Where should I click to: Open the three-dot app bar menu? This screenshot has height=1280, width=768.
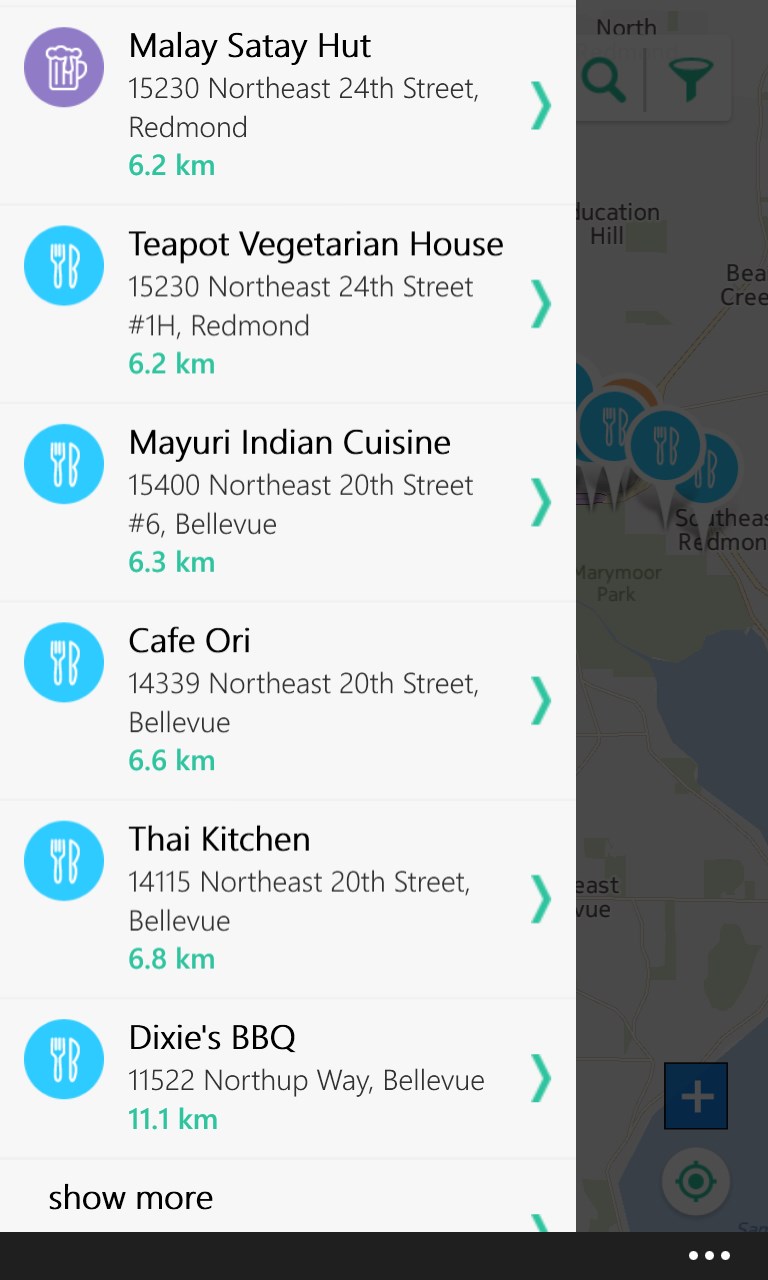(710, 1256)
